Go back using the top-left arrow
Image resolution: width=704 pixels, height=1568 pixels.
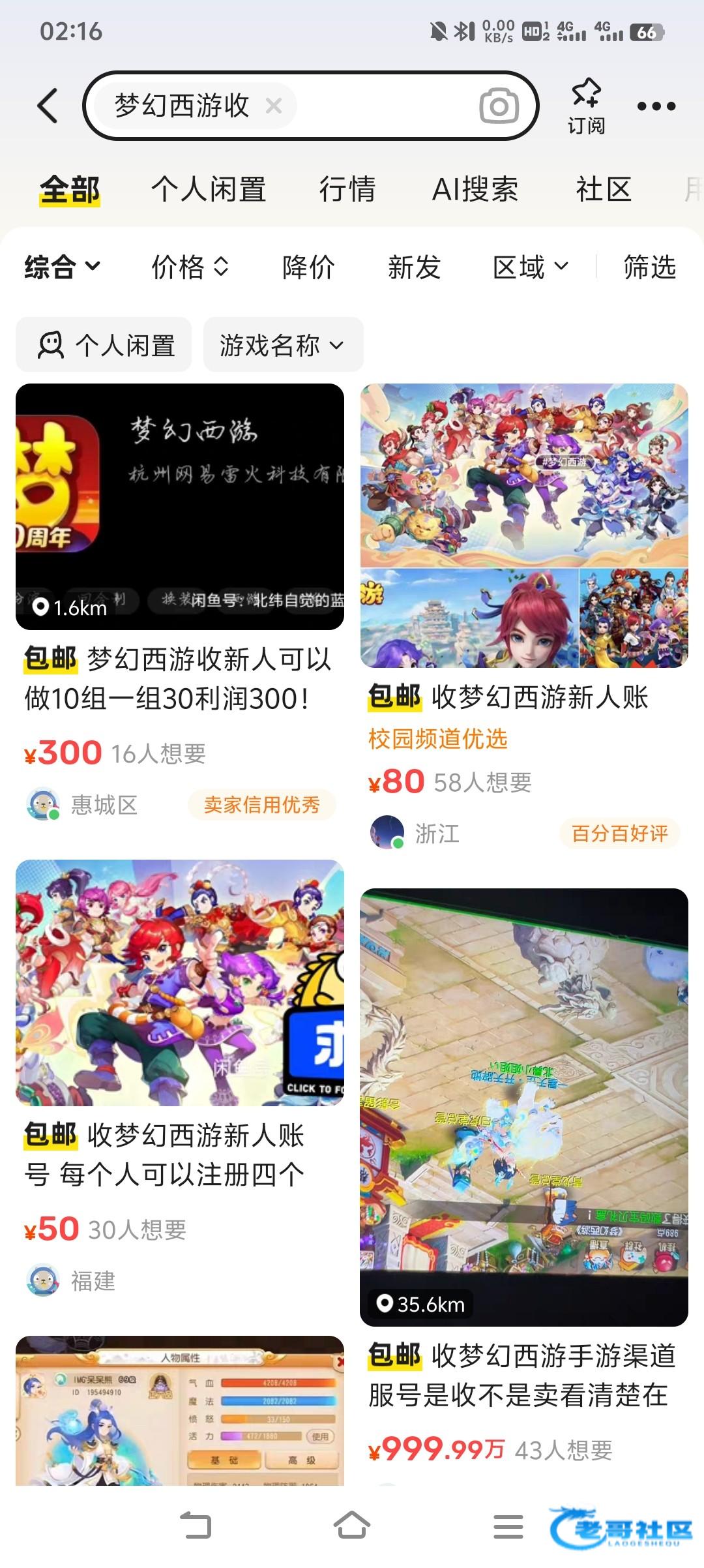click(48, 106)
